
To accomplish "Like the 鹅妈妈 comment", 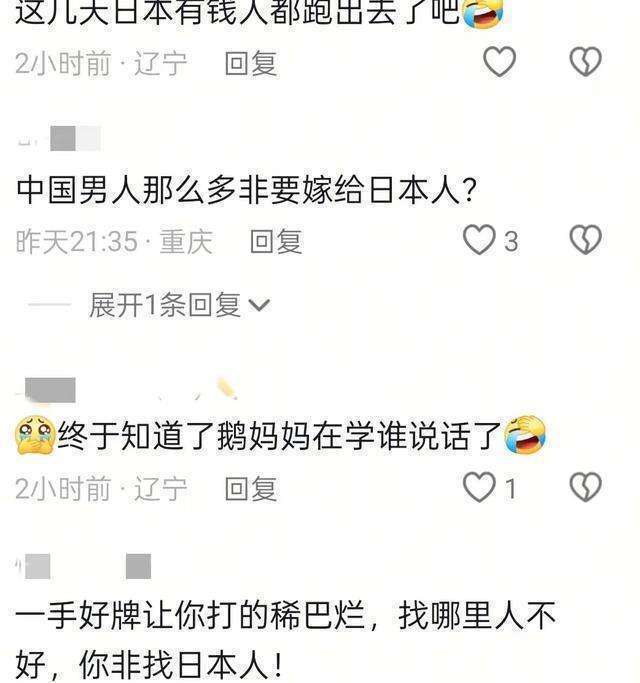I will click(481, 488).
